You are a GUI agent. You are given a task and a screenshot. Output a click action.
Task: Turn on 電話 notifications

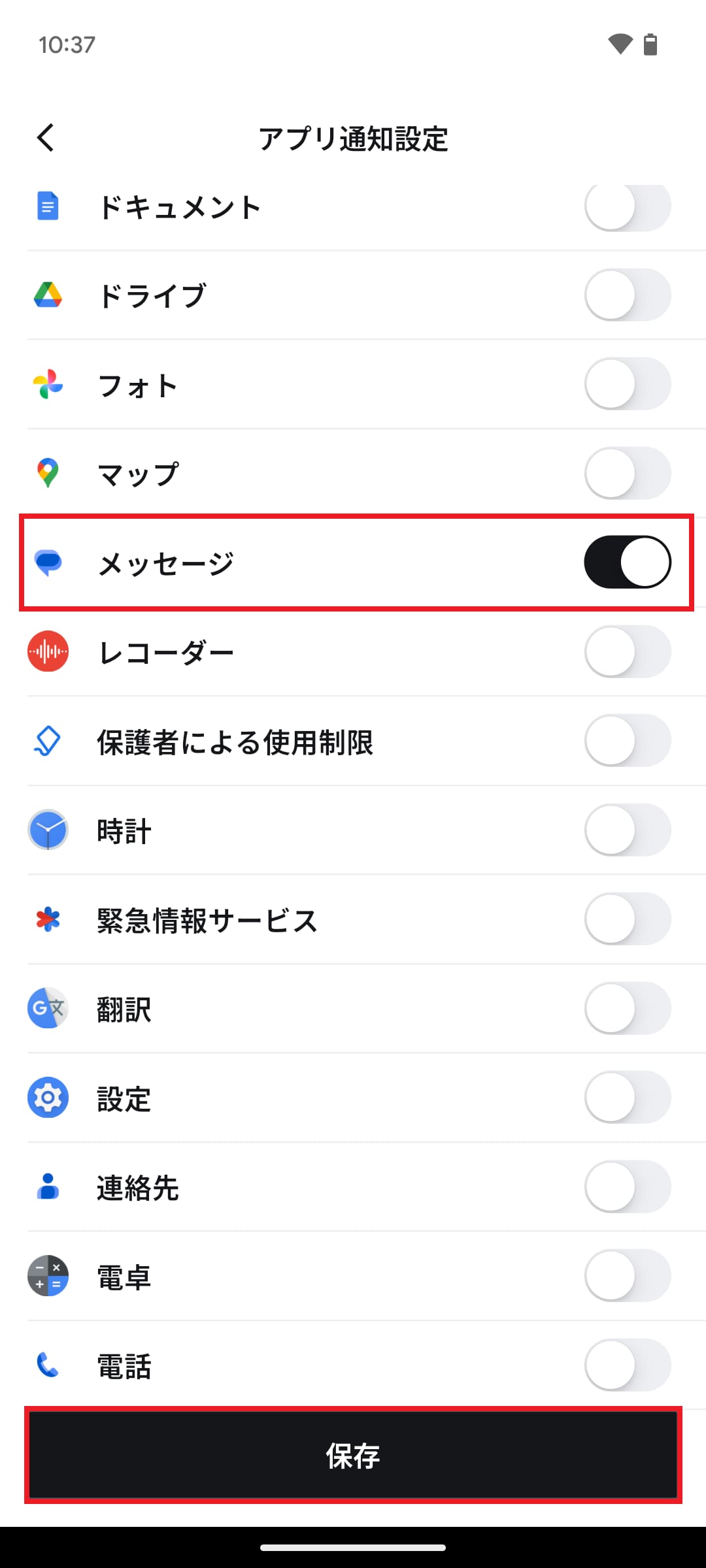pyautogui.click(x=628, y=1365)
